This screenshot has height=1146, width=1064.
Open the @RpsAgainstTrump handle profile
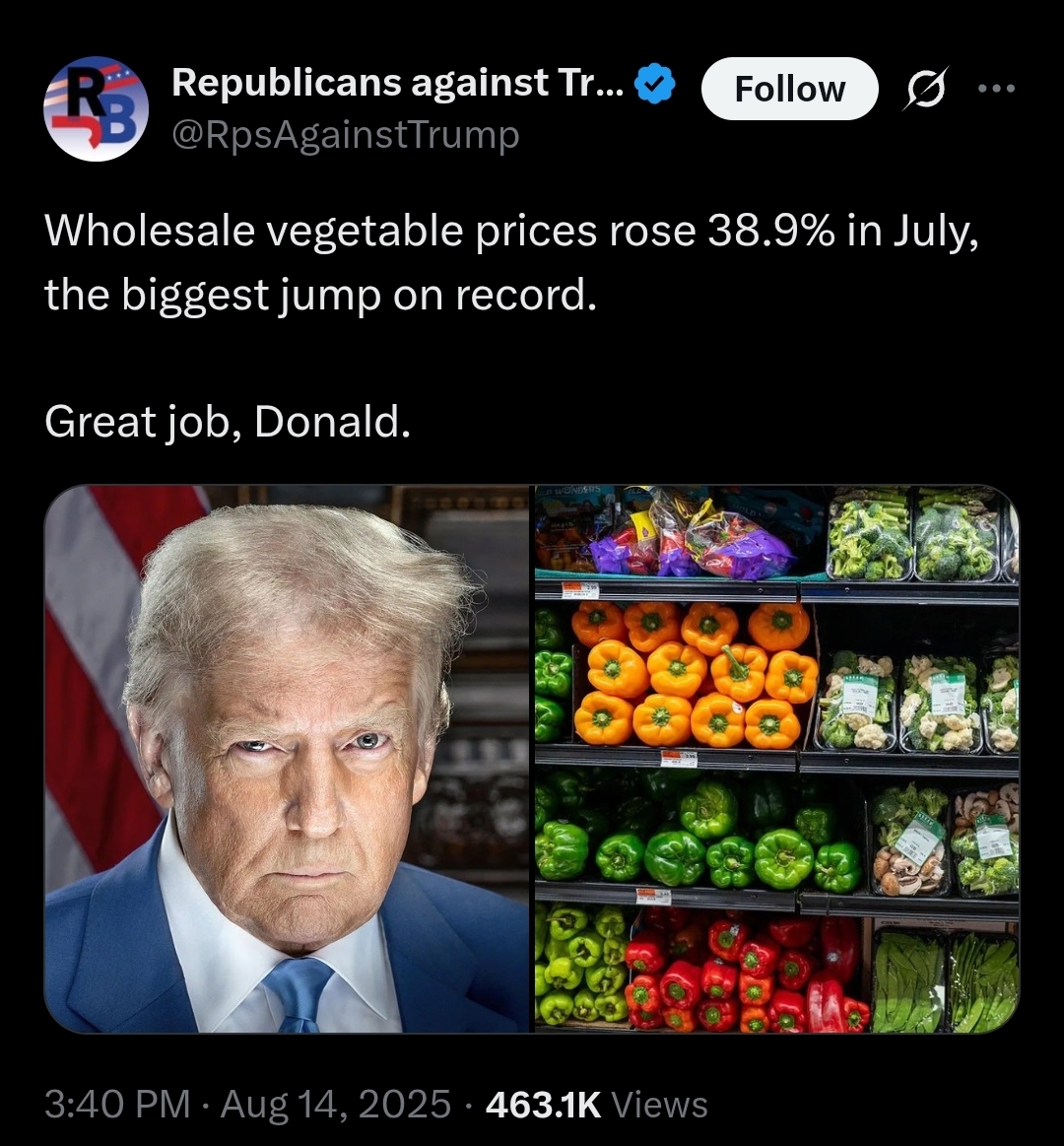(345, 134)
